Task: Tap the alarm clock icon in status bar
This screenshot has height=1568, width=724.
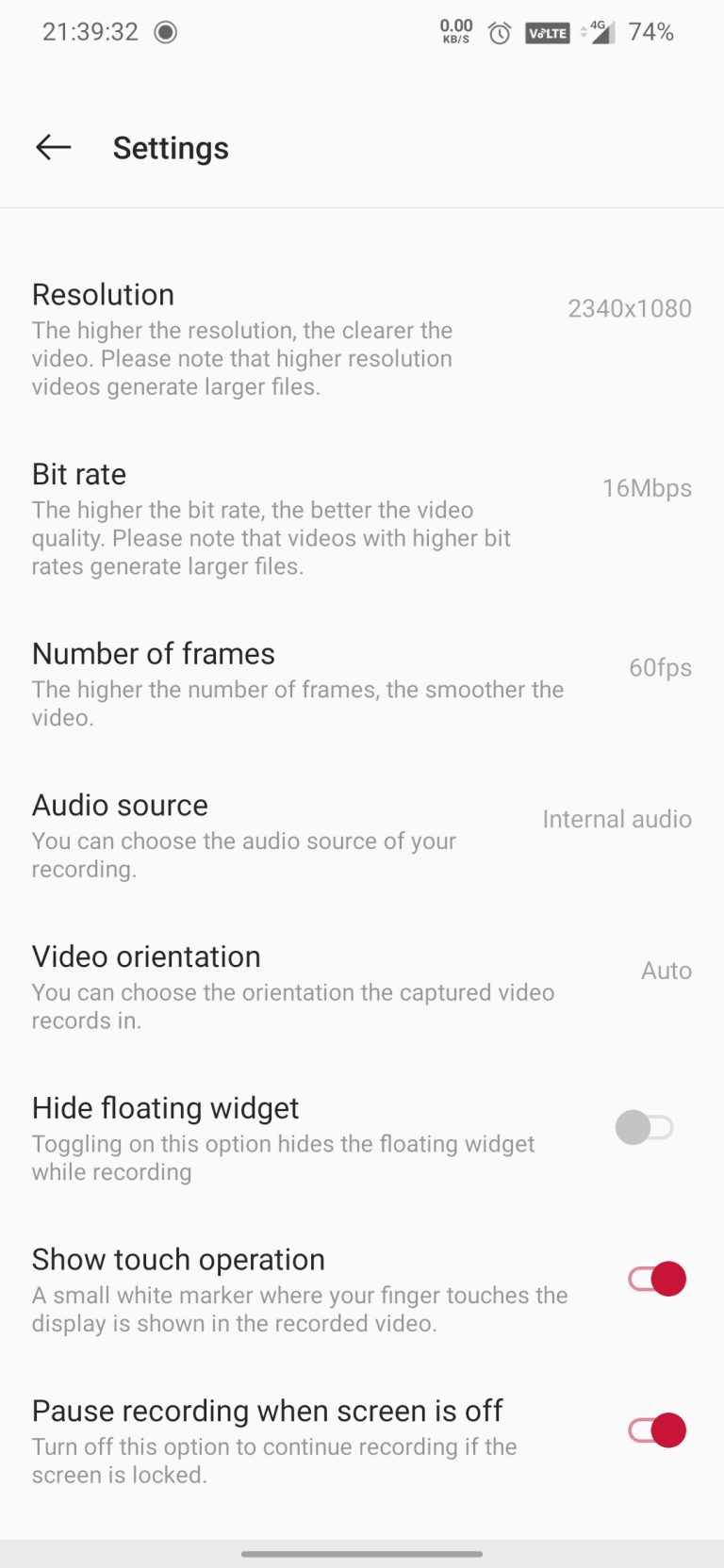Action: pyautogui.click(x=499, y=31)
